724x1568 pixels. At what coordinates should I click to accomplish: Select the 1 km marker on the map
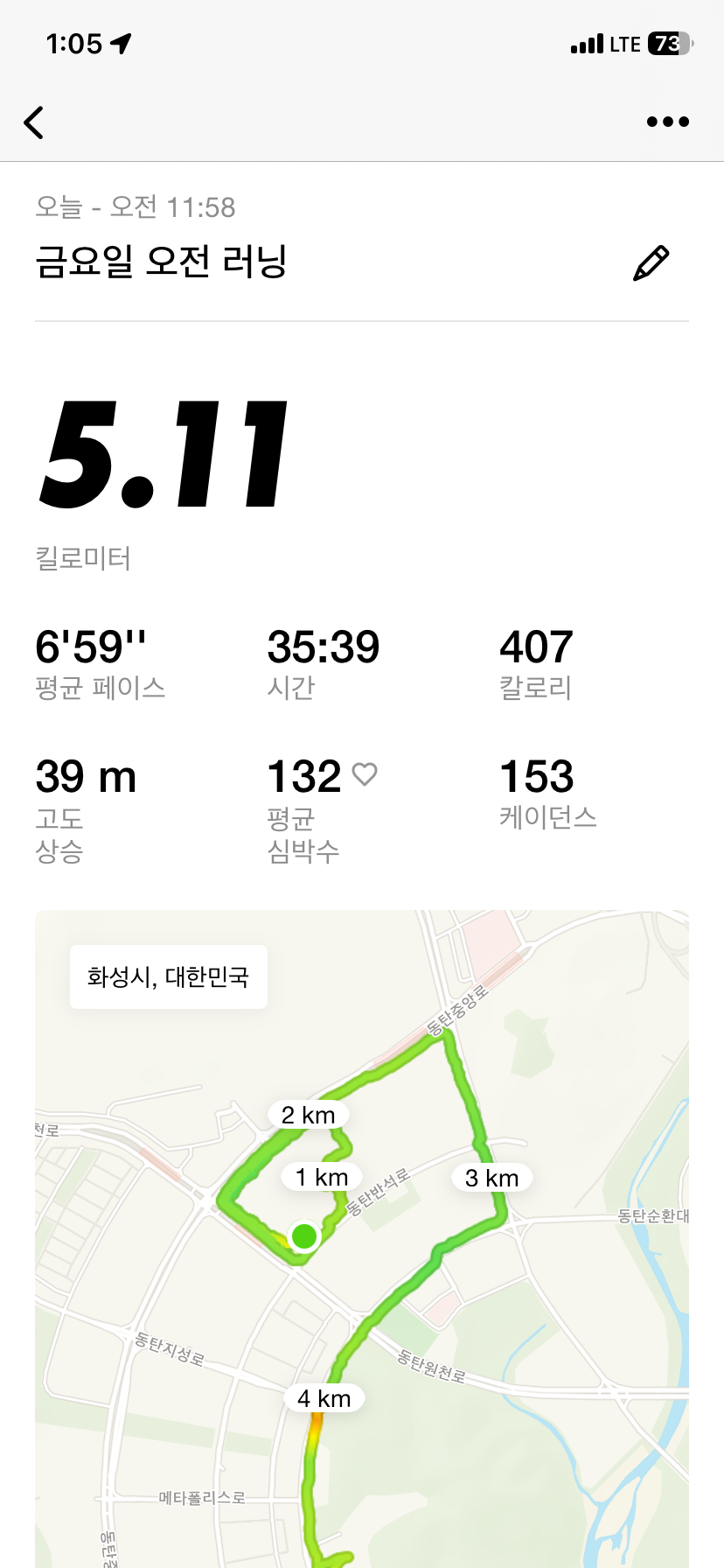[x=321, y=1177]
